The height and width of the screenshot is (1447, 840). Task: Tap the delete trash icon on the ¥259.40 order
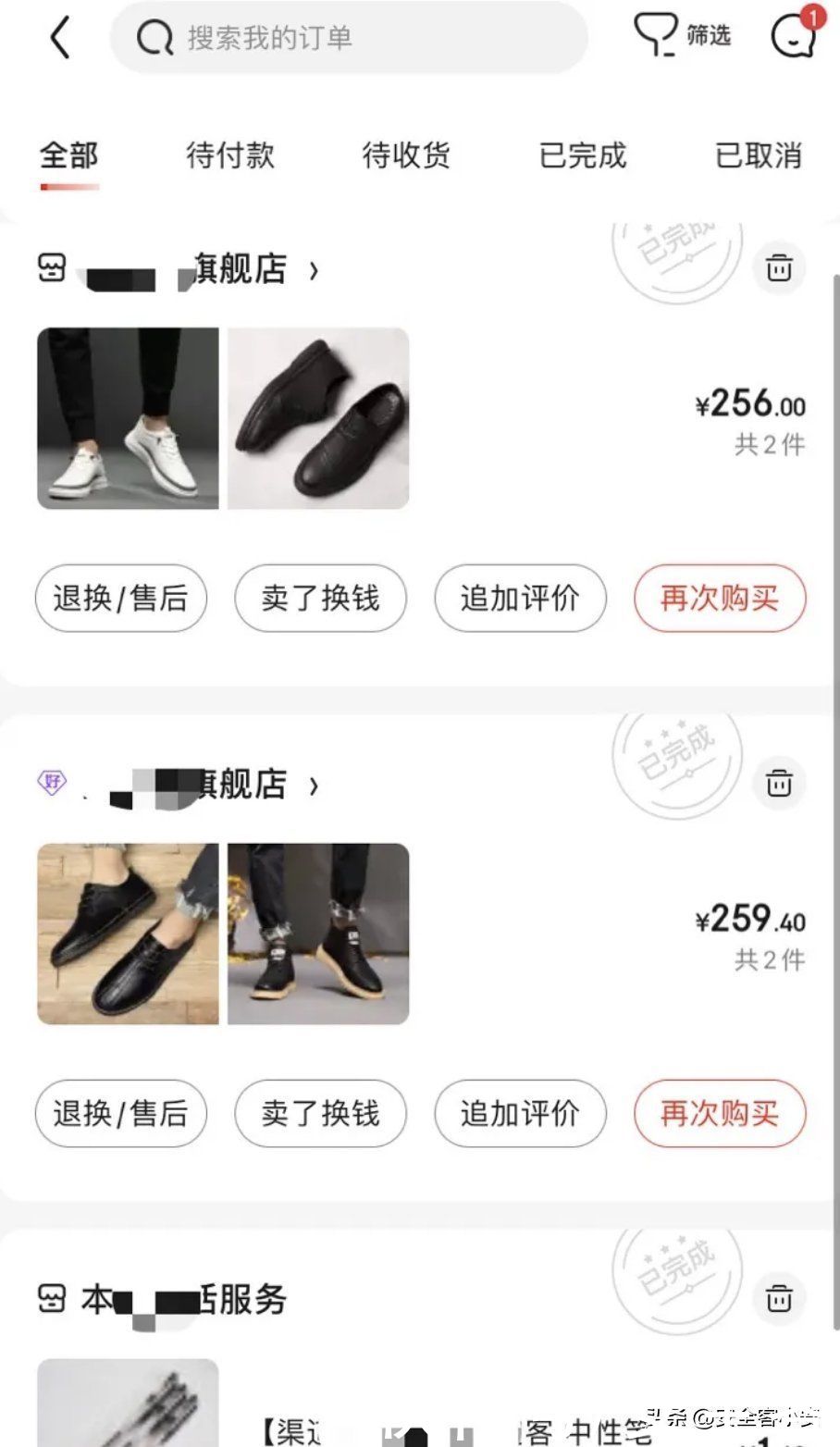(779, 783)
